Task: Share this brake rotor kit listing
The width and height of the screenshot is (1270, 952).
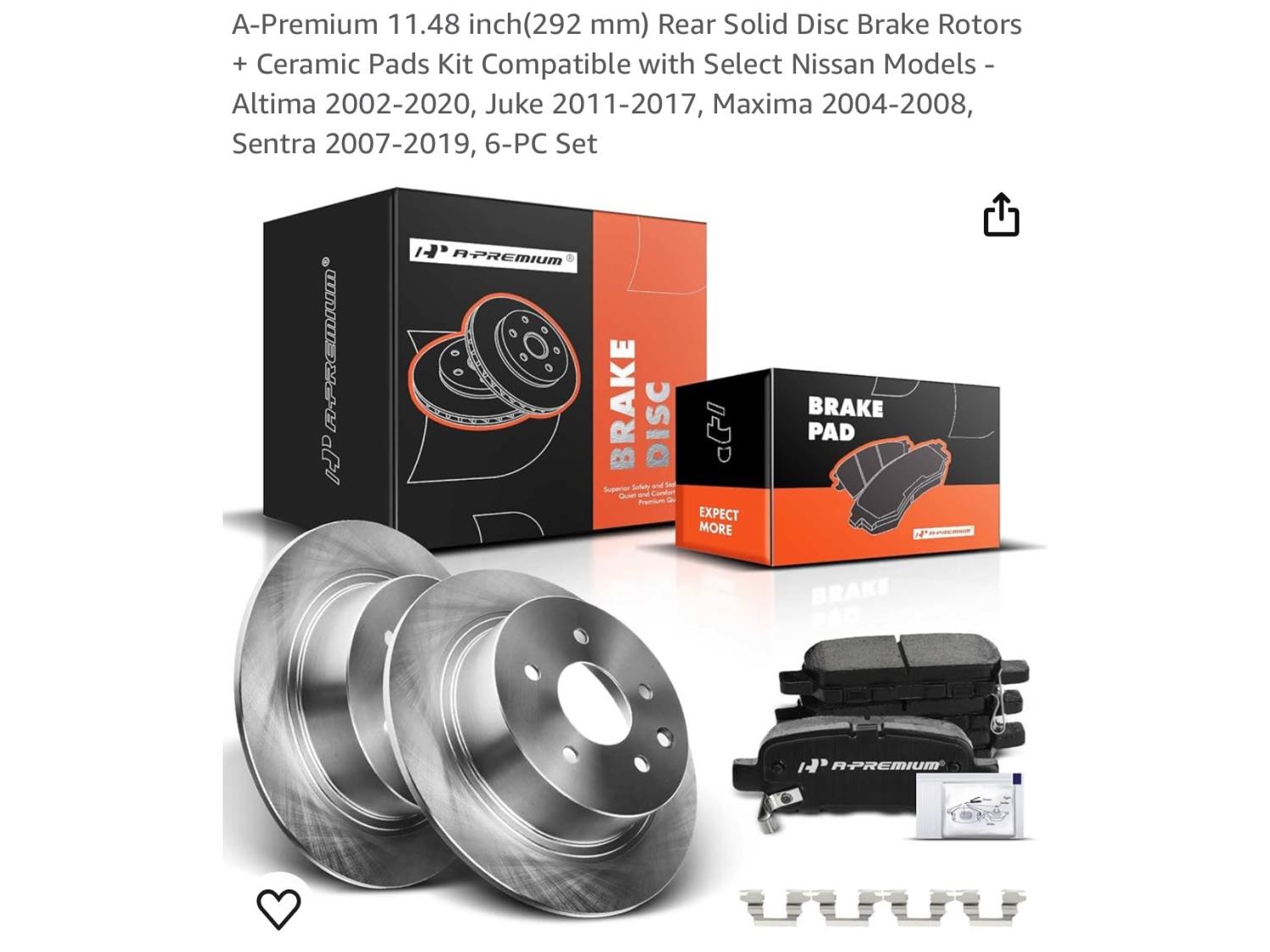Action: (1001, 215)
